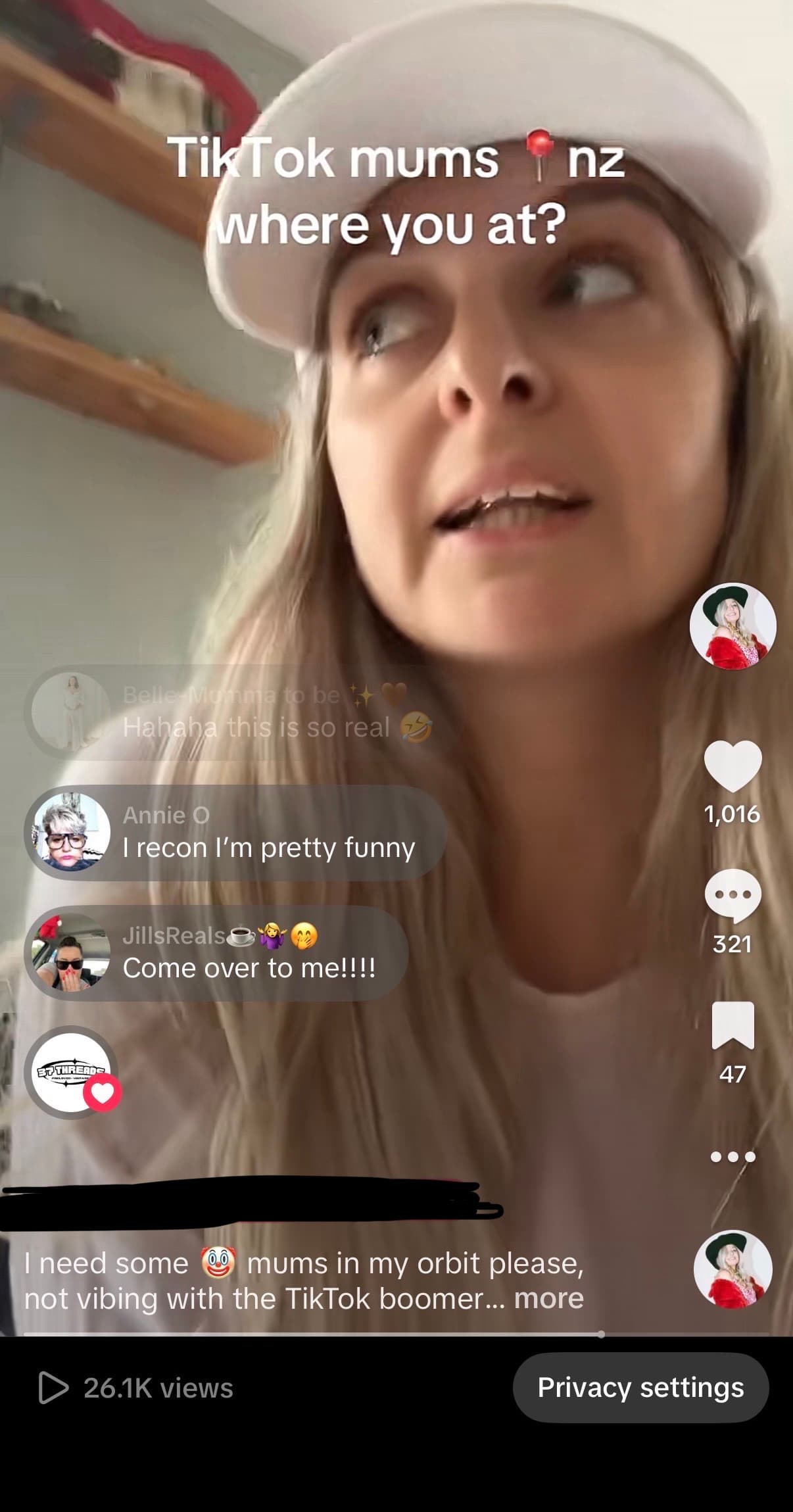Image resolution: width=793 pixels, height=1512 pixels.
Task: Open the comments on this video
Action: 733,896
